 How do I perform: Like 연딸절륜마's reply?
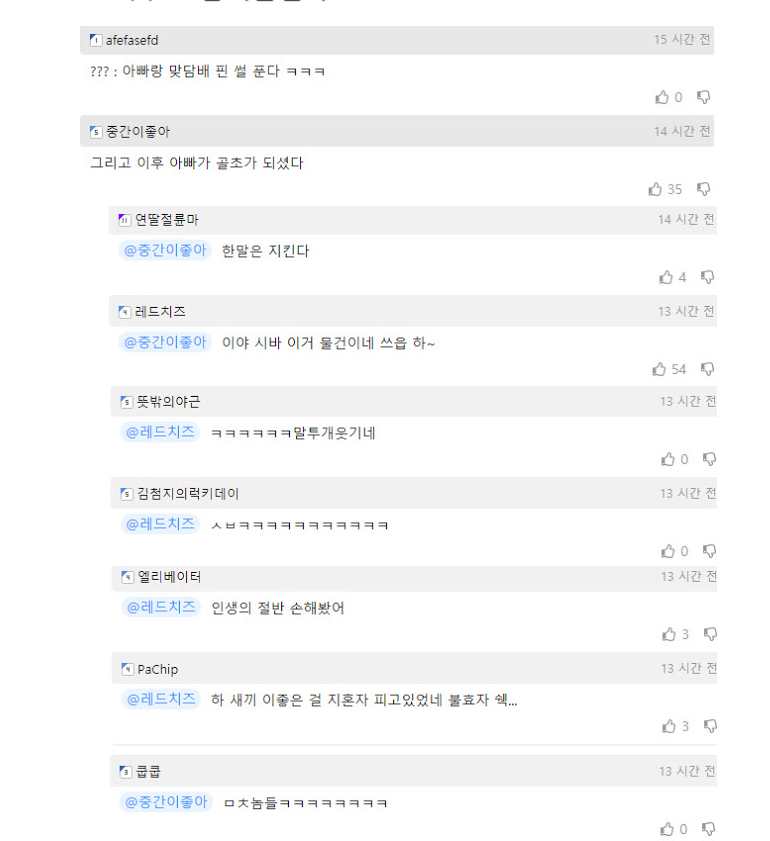[x=666, y=277]
